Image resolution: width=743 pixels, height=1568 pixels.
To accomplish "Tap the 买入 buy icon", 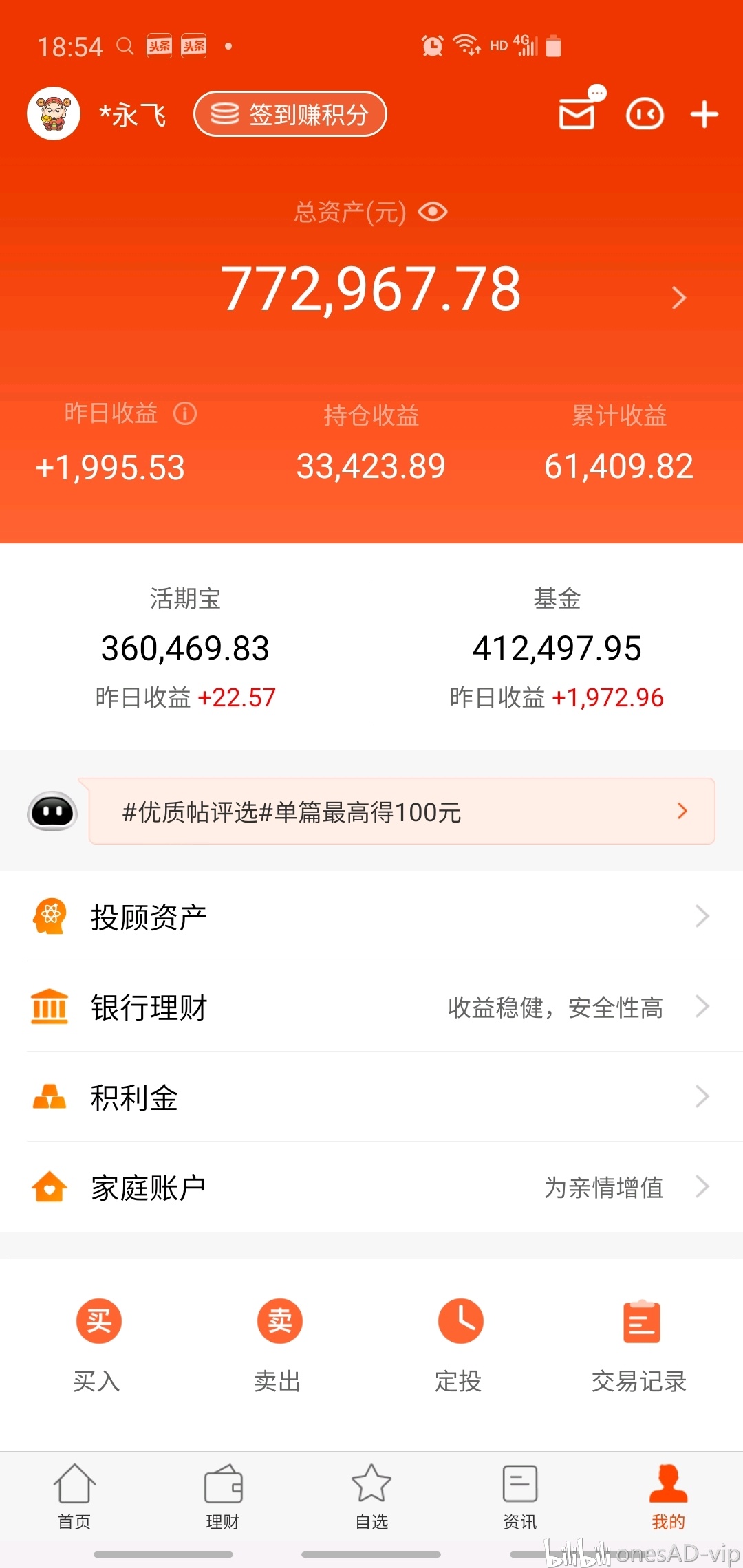I will tap(98, 1320).
